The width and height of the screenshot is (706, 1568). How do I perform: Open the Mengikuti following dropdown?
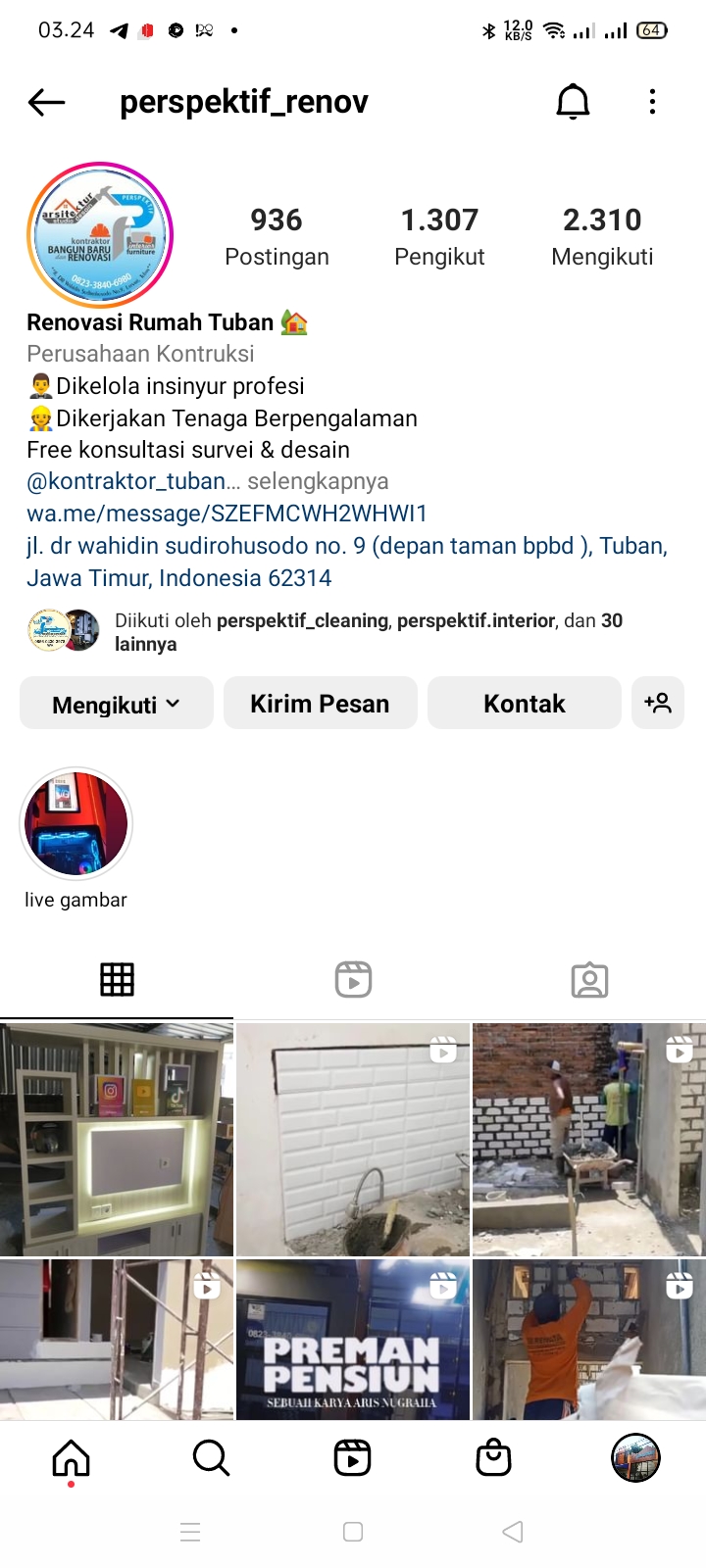tap(117, 704)
